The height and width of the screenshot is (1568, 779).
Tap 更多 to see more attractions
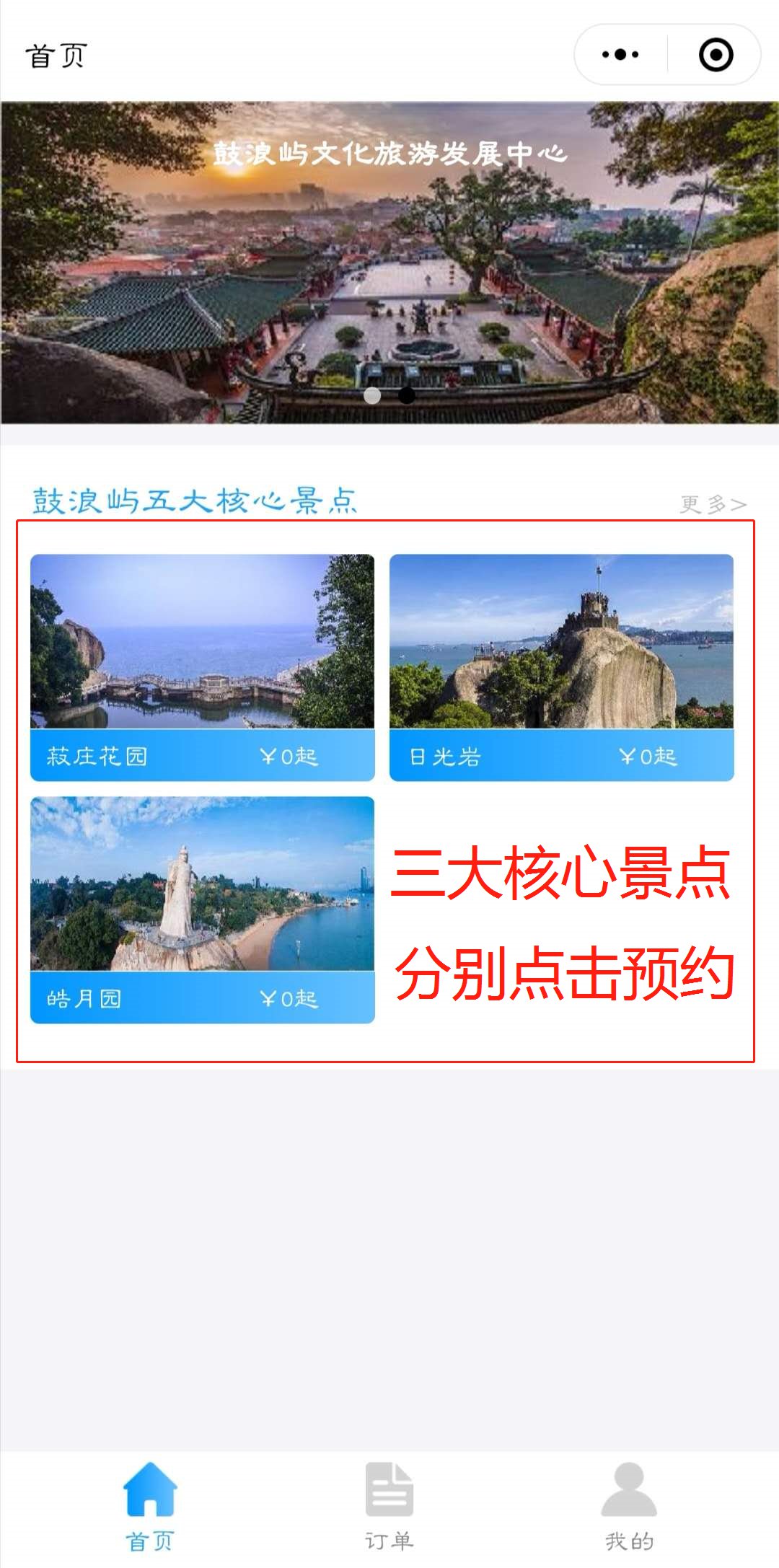(x=712, y=503)
